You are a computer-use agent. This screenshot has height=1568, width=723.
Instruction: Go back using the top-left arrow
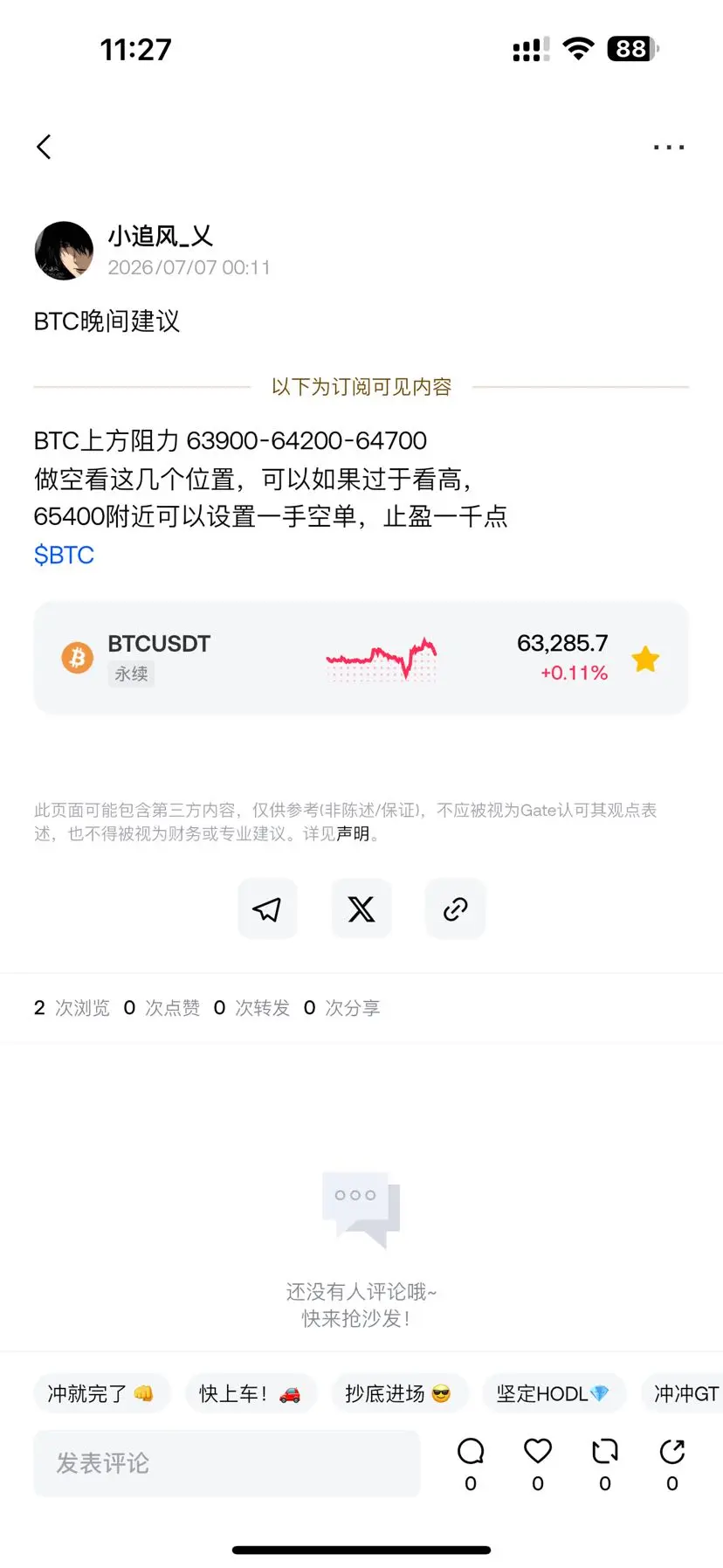tap(45, 147)
